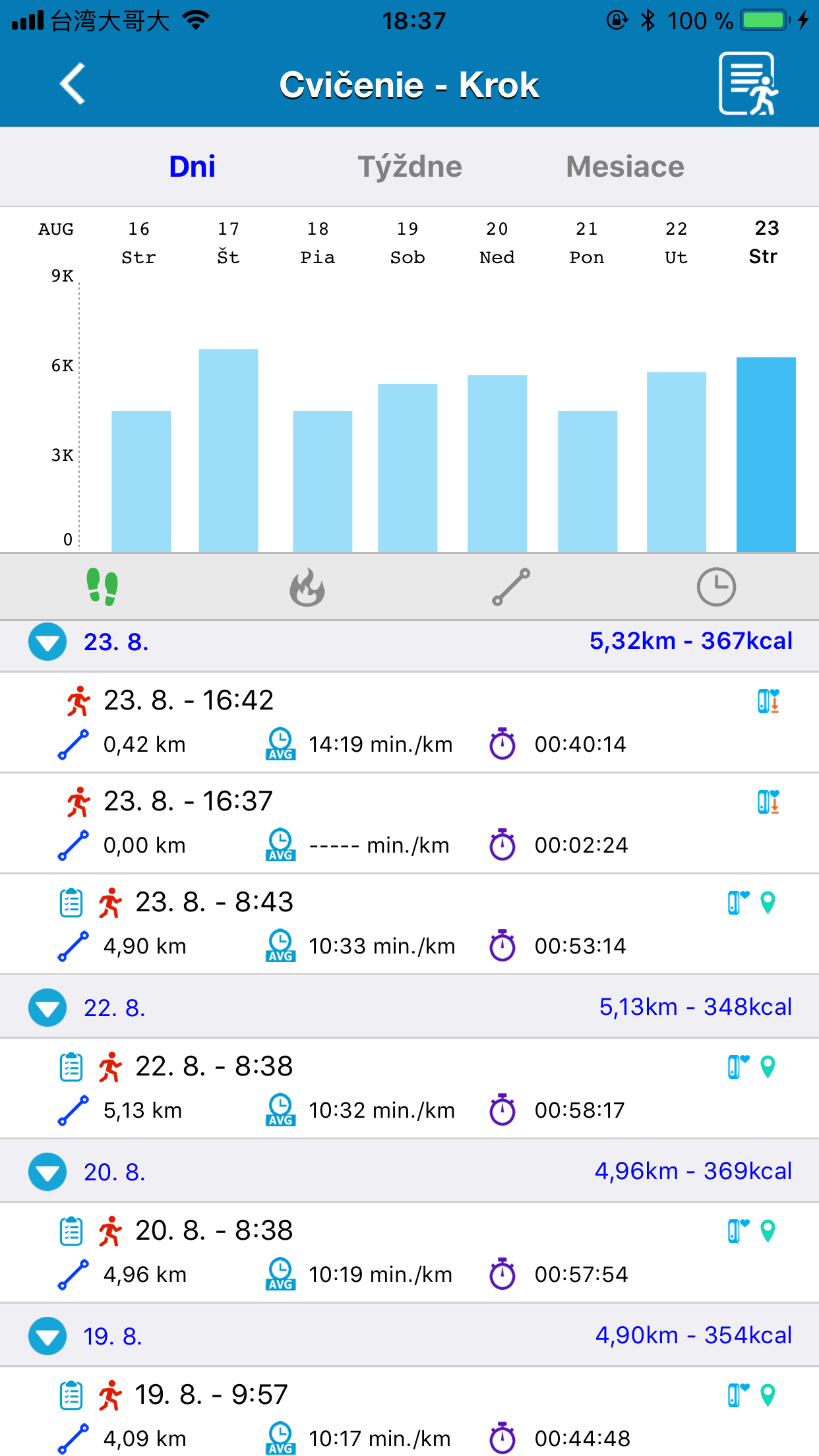This screenshot has width=819, height=1456.
Task: Select the footsteps metric icon
Action: 102,587
